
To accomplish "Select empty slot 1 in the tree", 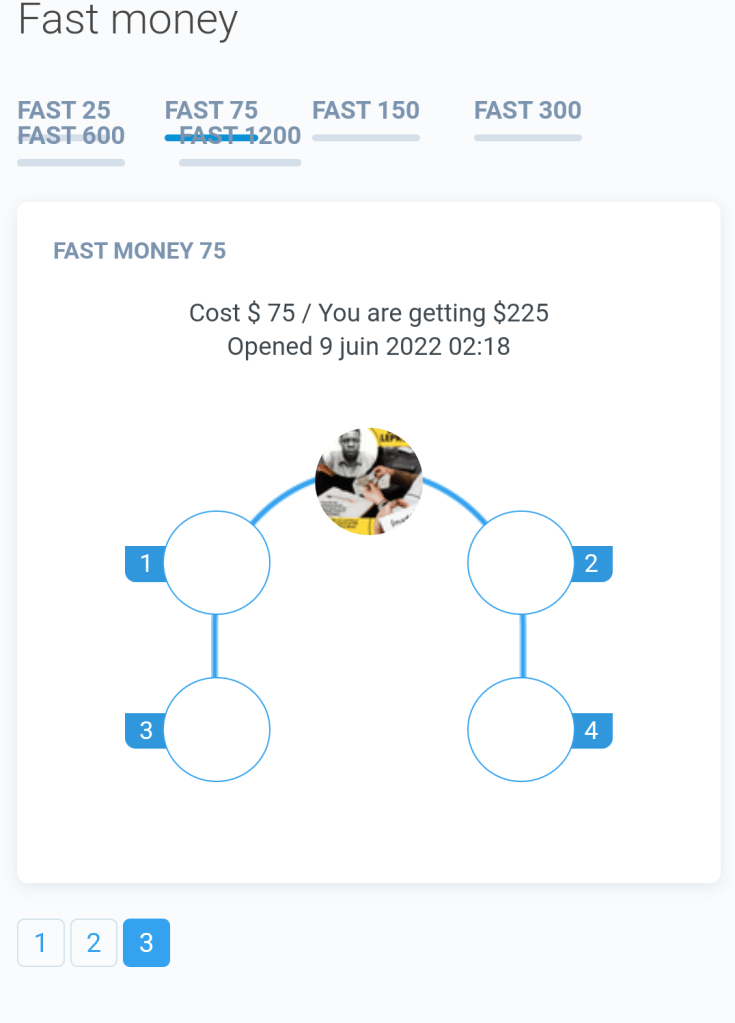I will click(x=217, y=564).
